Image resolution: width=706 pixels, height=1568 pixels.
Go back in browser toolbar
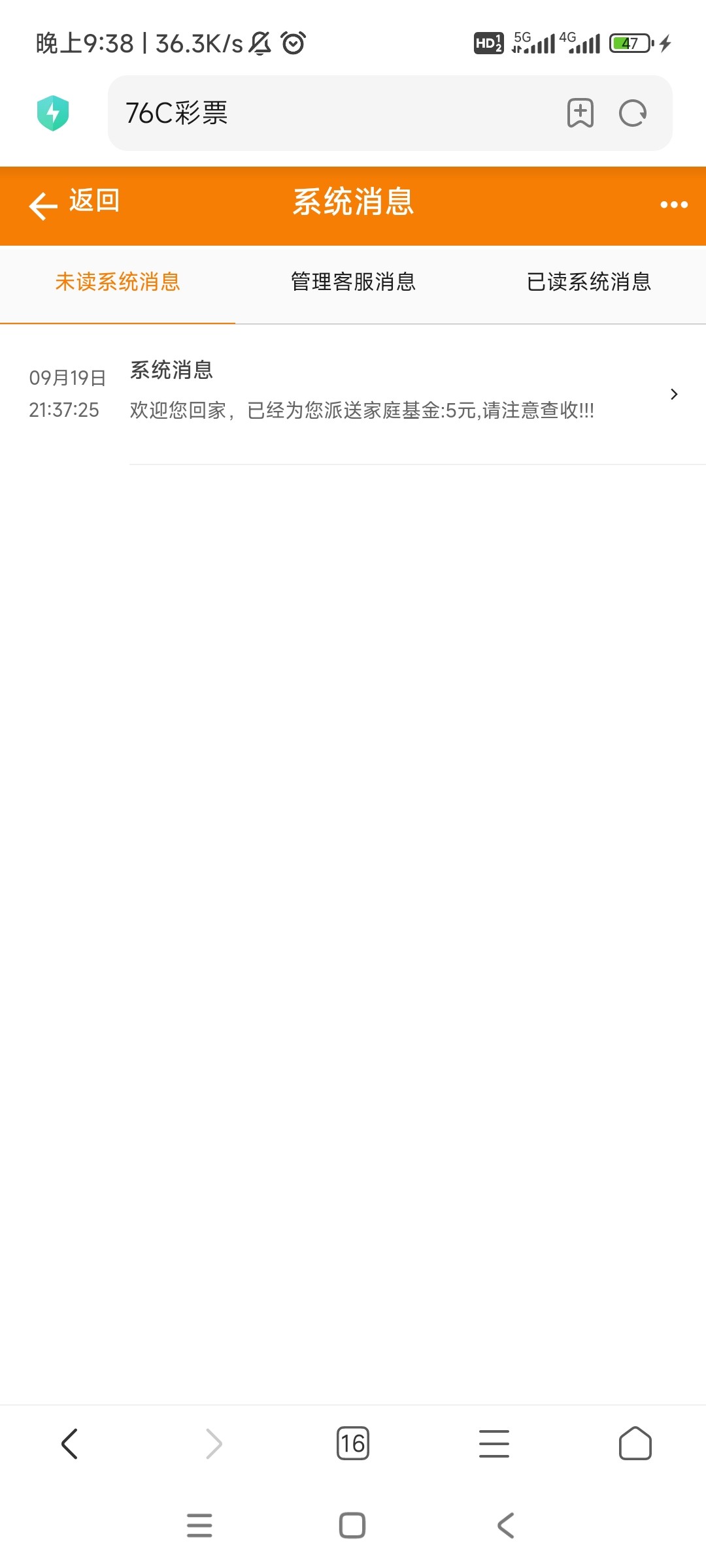(70, 1443)
